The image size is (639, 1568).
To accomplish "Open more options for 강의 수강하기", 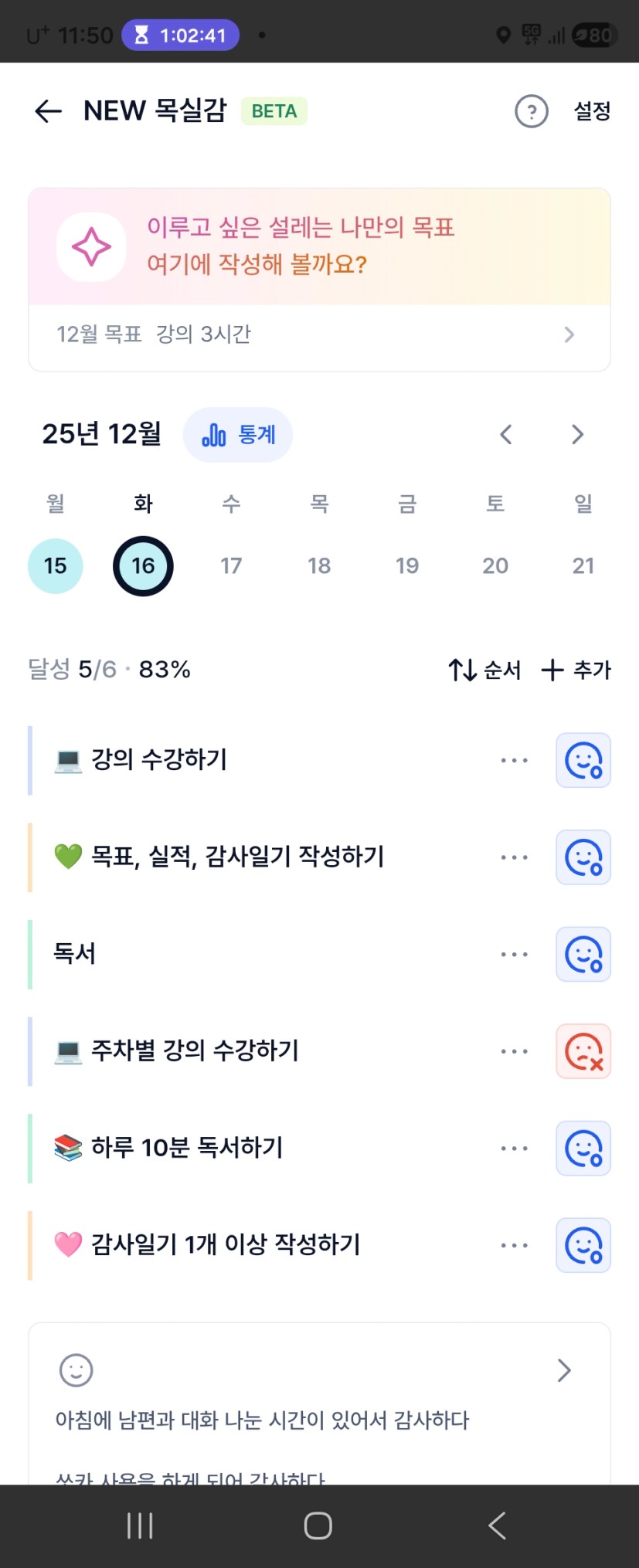I will pyautogui.click(x=514, y=761).
